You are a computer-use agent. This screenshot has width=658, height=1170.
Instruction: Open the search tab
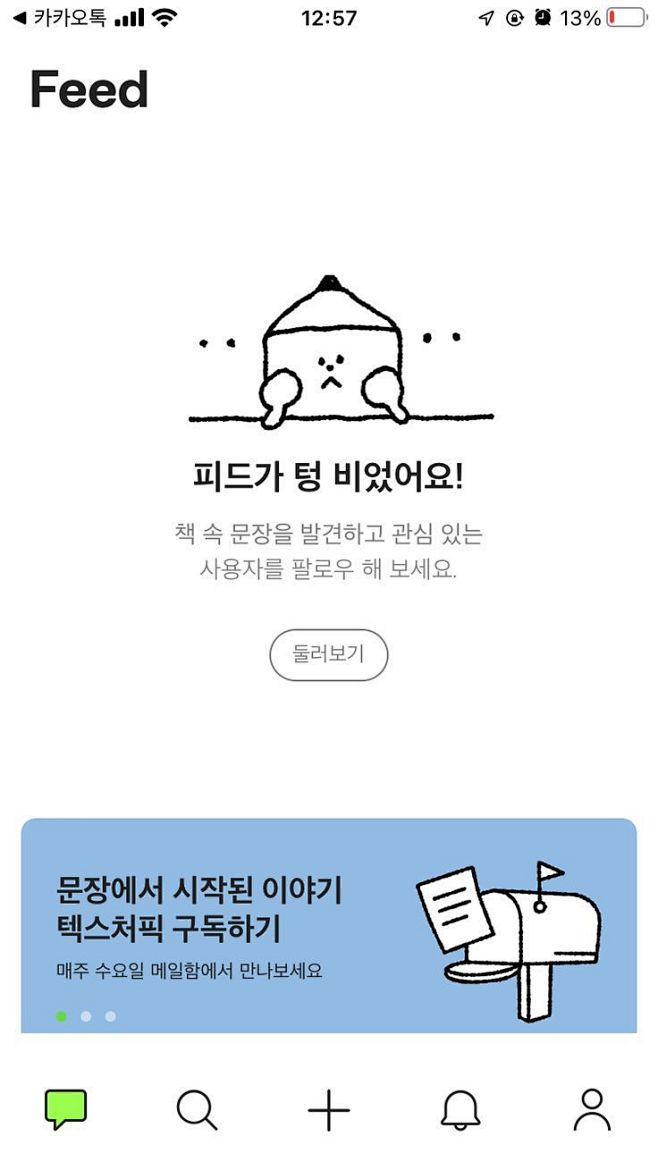tap(197, 1110)
